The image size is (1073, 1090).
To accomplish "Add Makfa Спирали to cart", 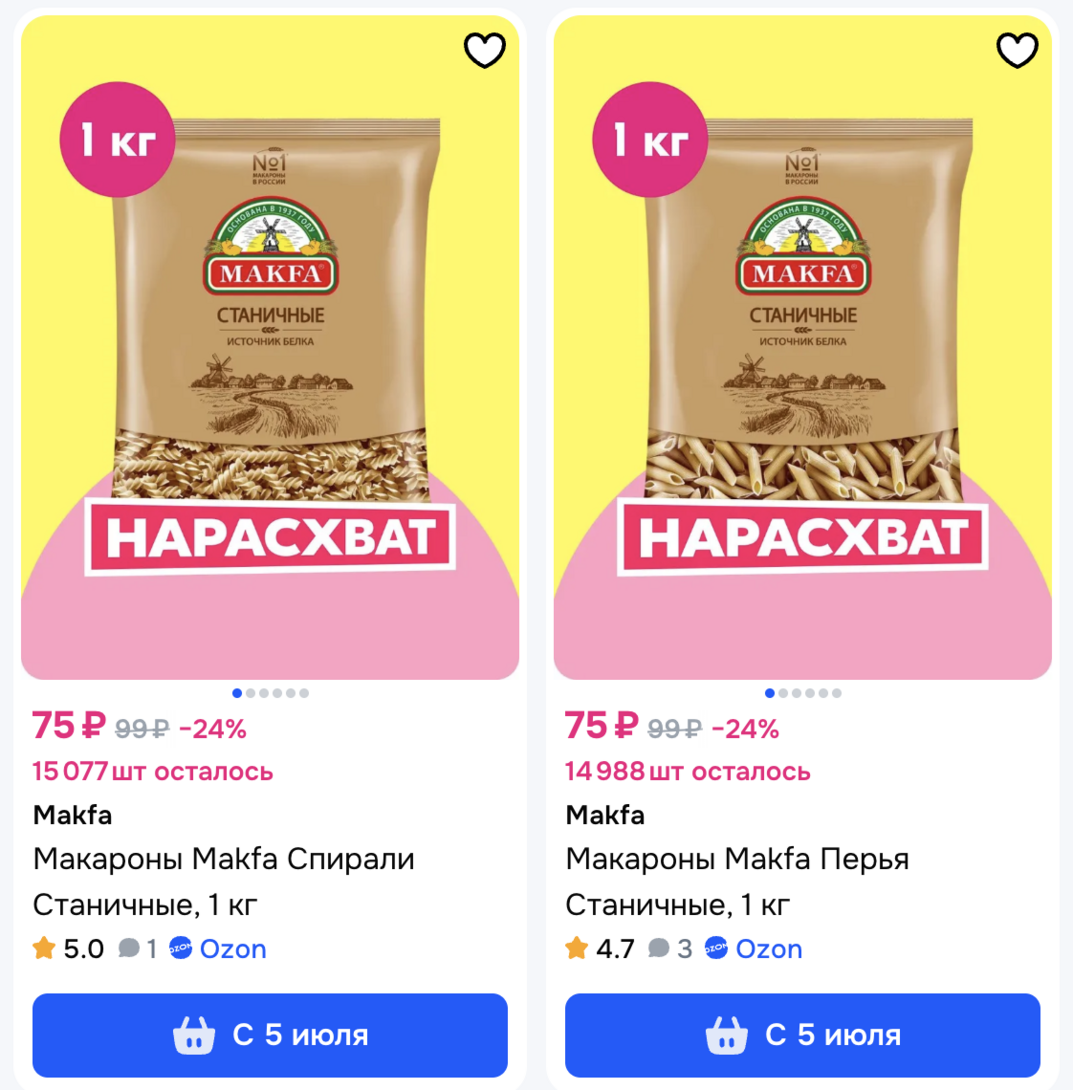I will coord(270,1035).
